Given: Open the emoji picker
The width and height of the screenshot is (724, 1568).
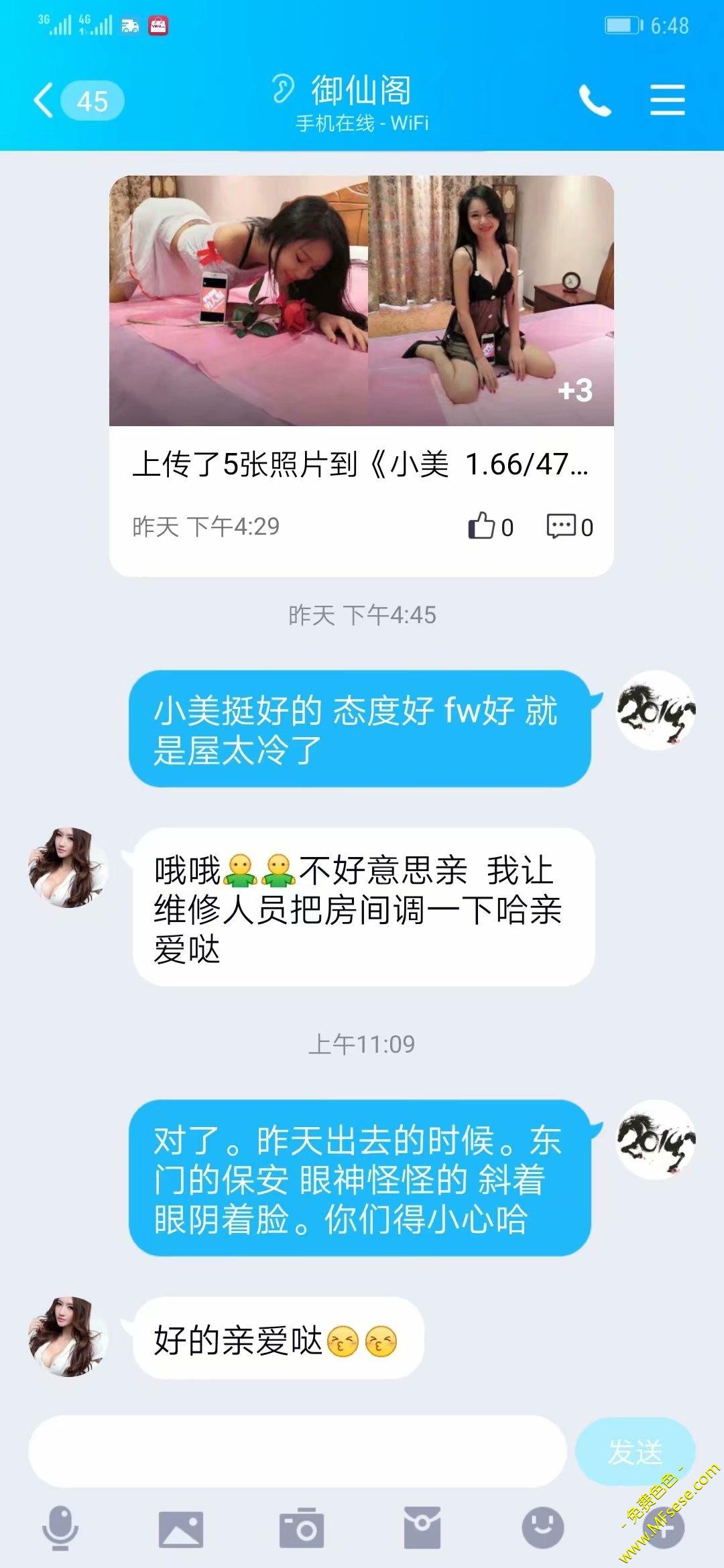Looking at the screenshot, I should [x=542, y=1528].
